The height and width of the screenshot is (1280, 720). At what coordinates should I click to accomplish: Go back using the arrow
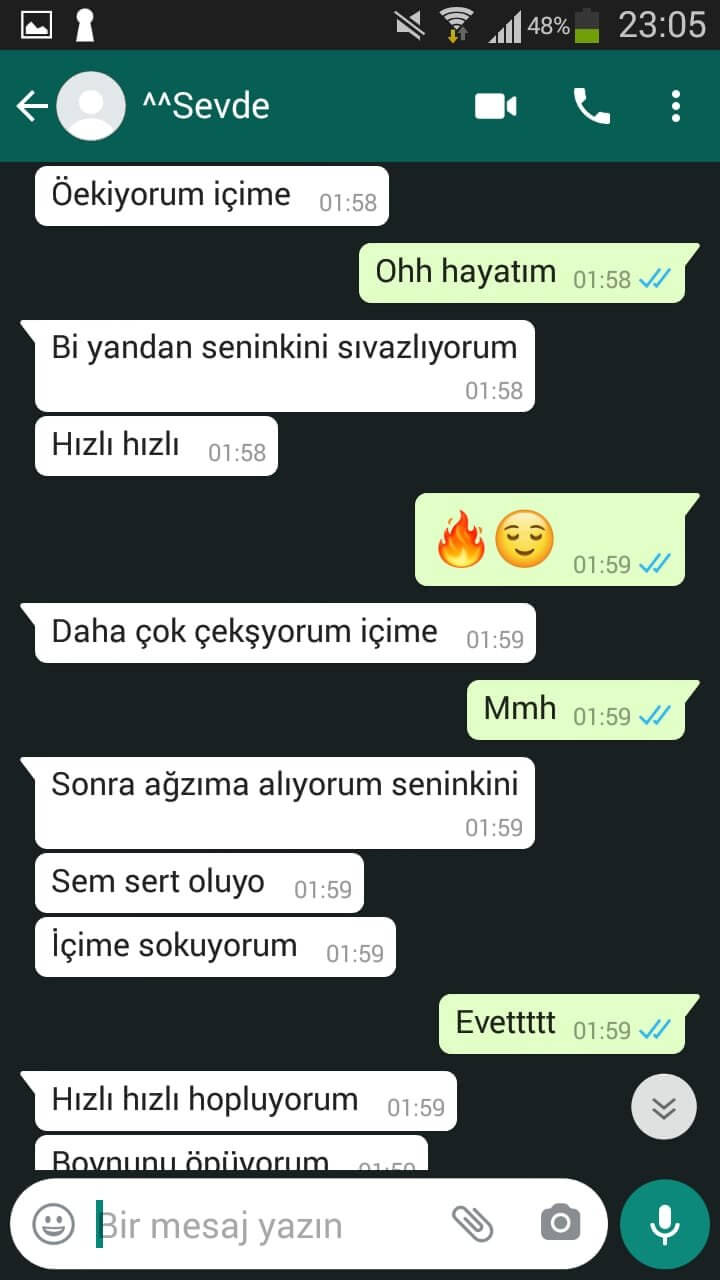click(32, 106)
